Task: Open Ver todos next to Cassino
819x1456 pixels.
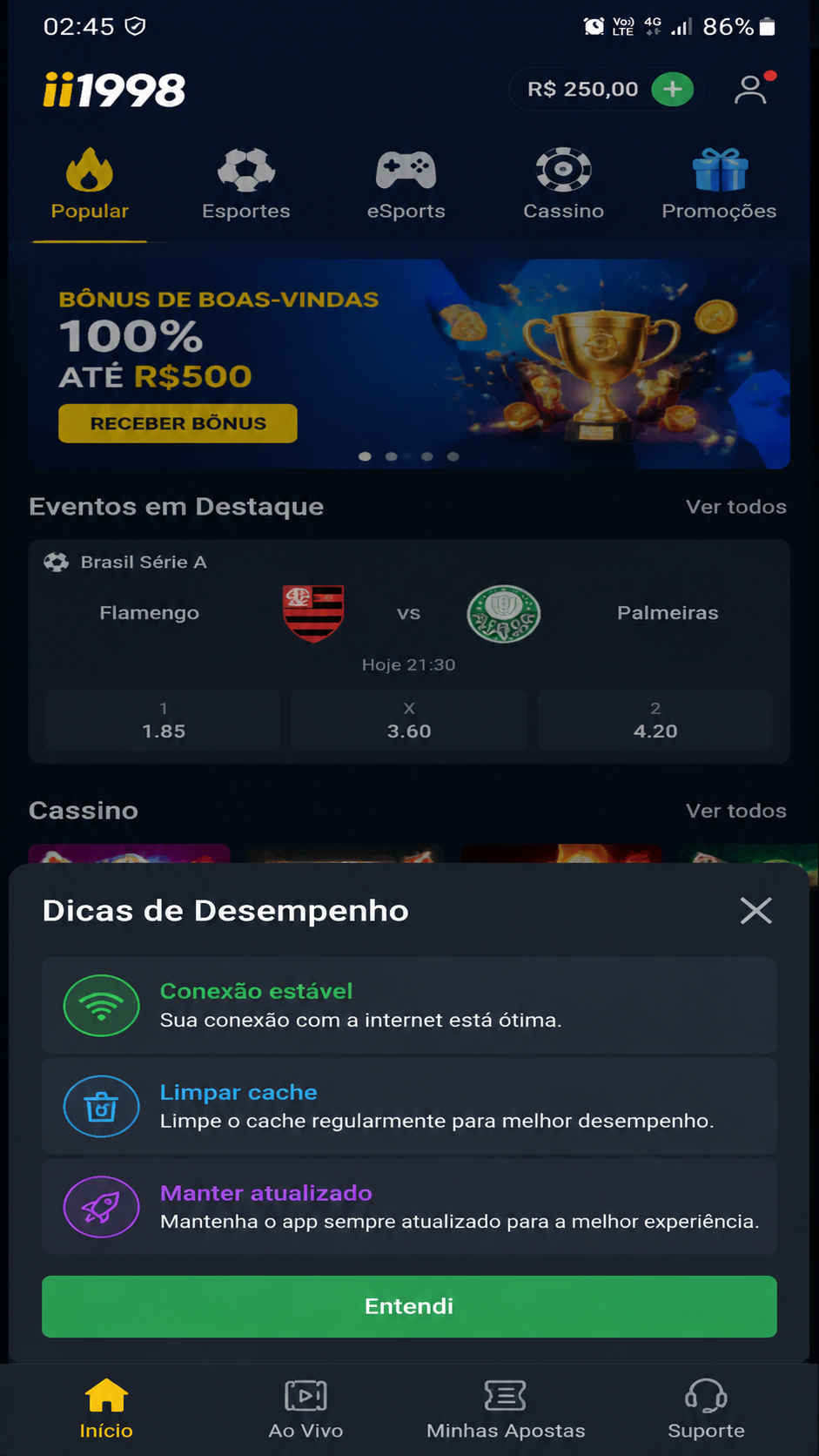Action: [736, 811]
